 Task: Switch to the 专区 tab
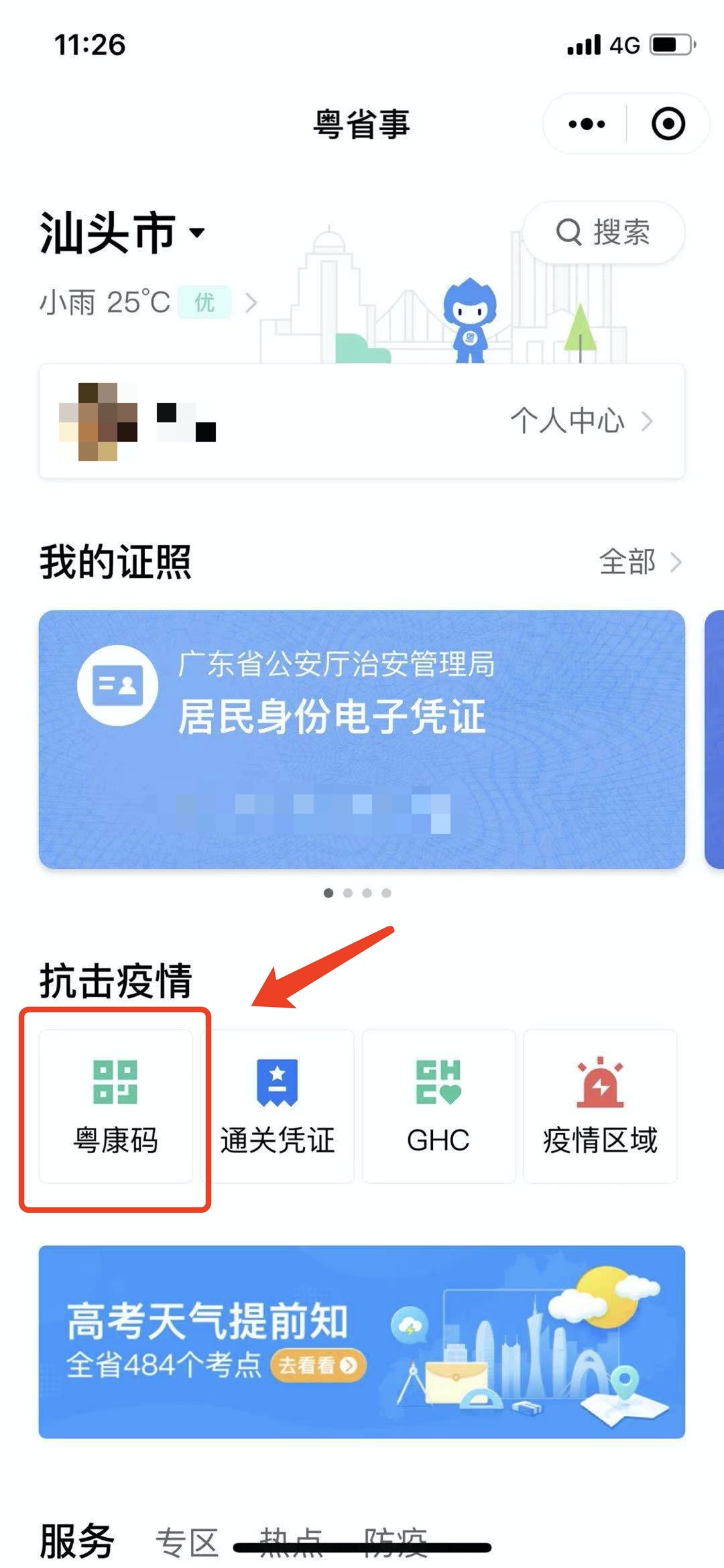(187, 1542)
